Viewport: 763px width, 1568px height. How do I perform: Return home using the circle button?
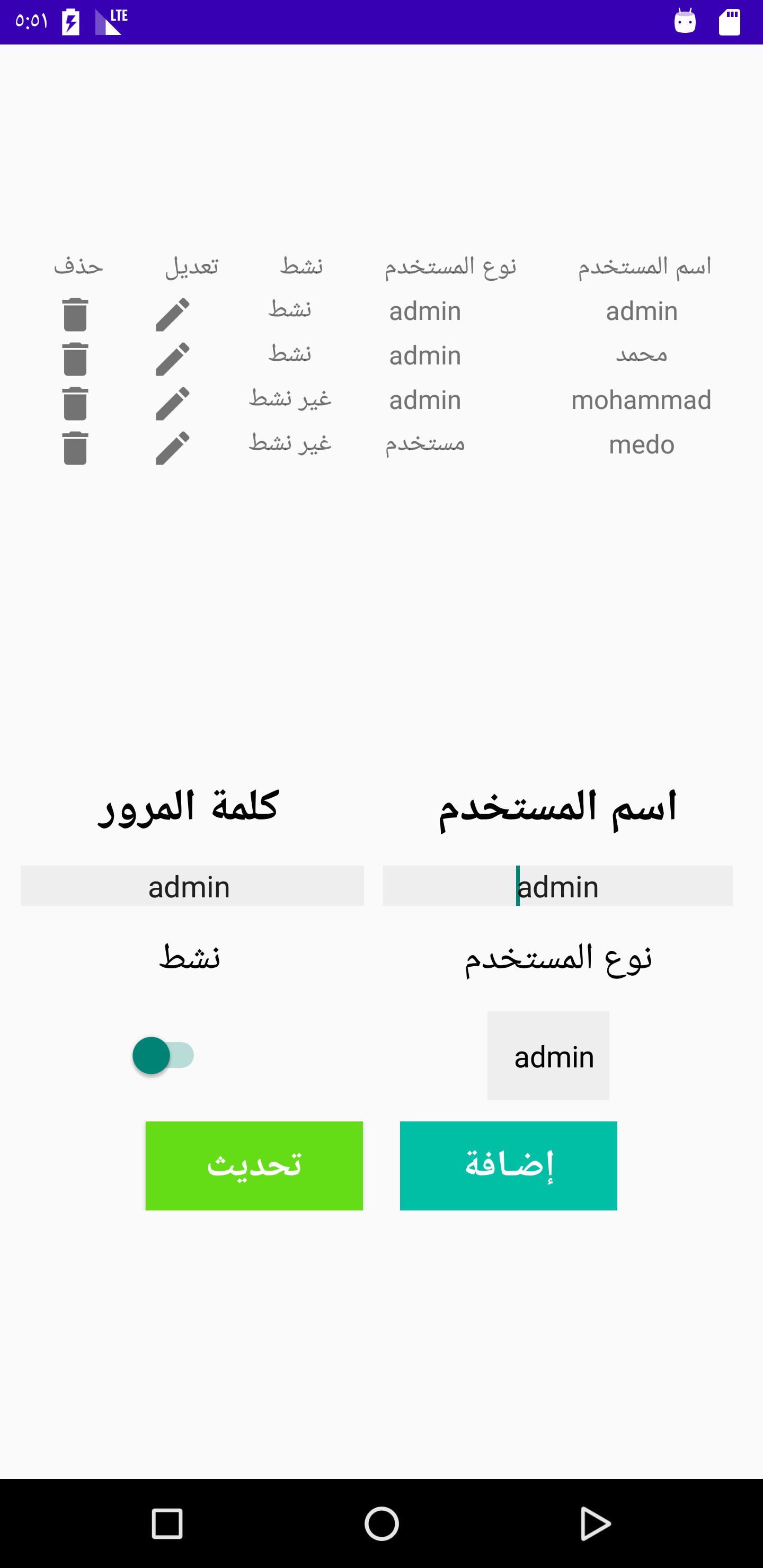click(381, 1524)
